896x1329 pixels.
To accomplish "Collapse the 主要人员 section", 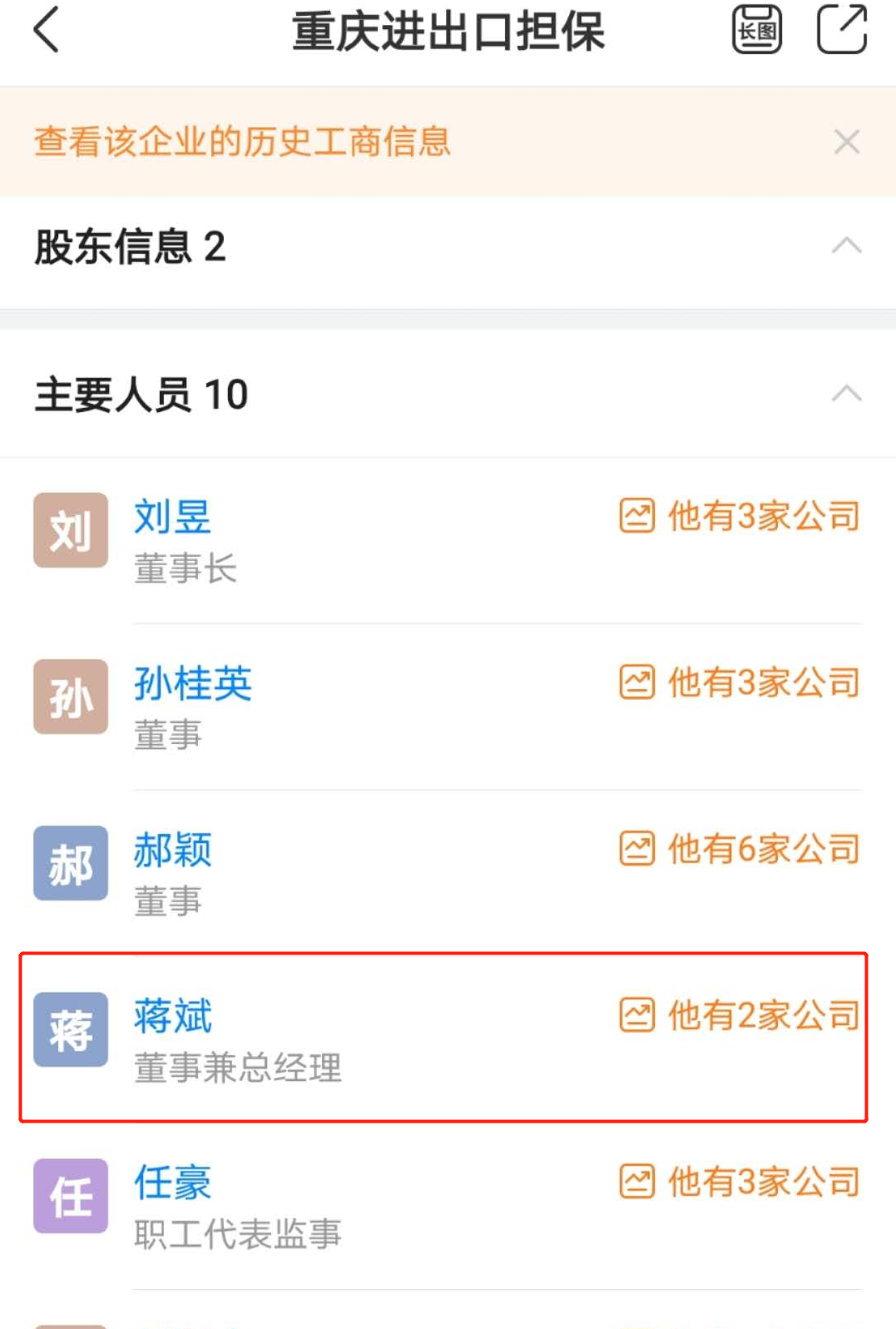I will point(846,393).
